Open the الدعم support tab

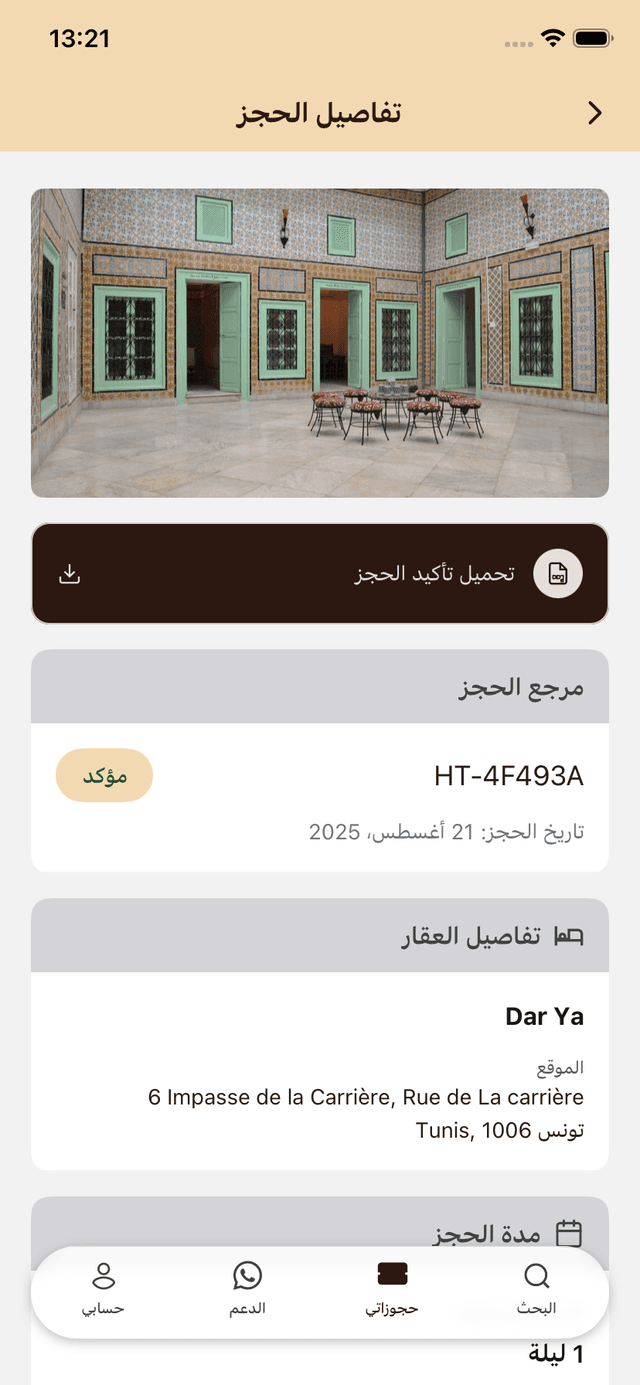point(247,1289)
